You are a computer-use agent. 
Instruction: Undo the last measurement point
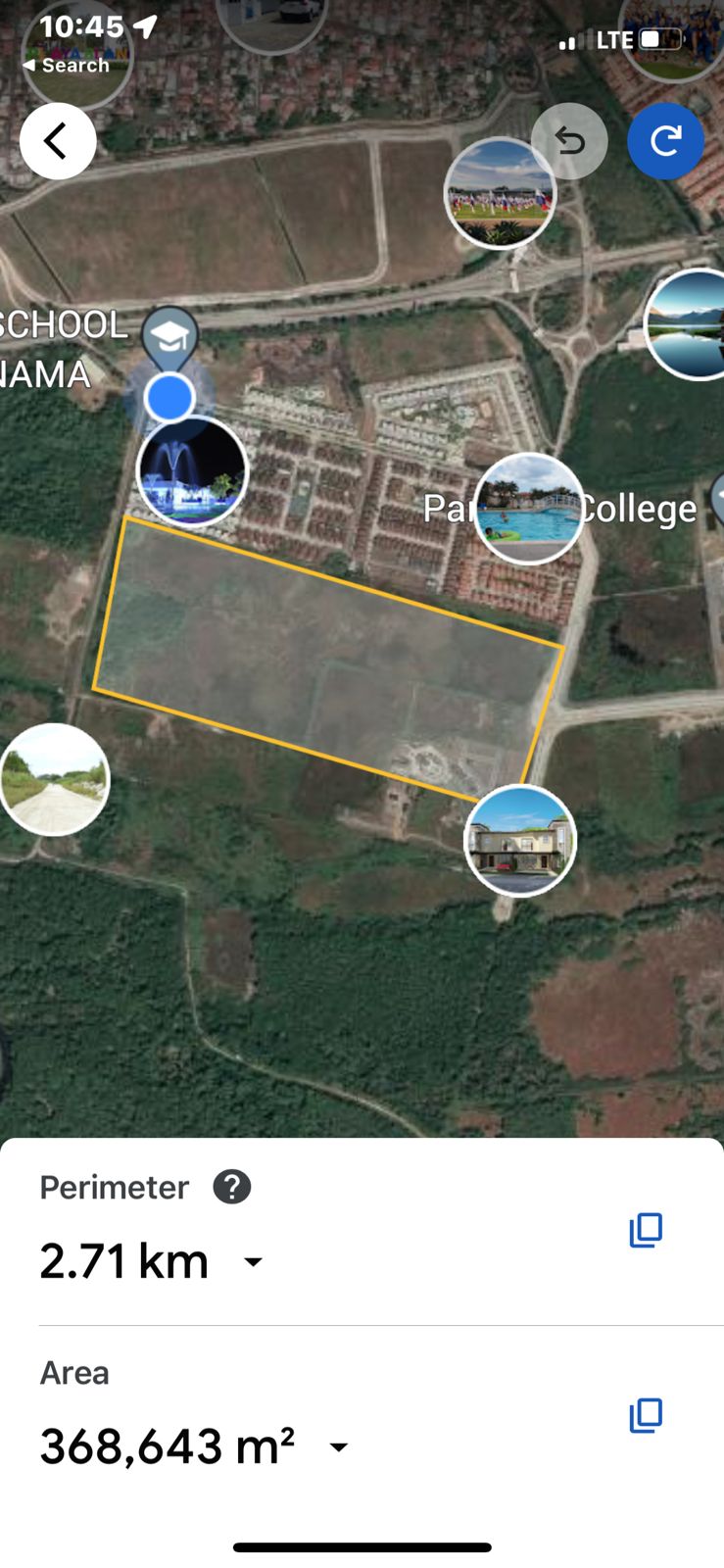click(x=569, y=141)
